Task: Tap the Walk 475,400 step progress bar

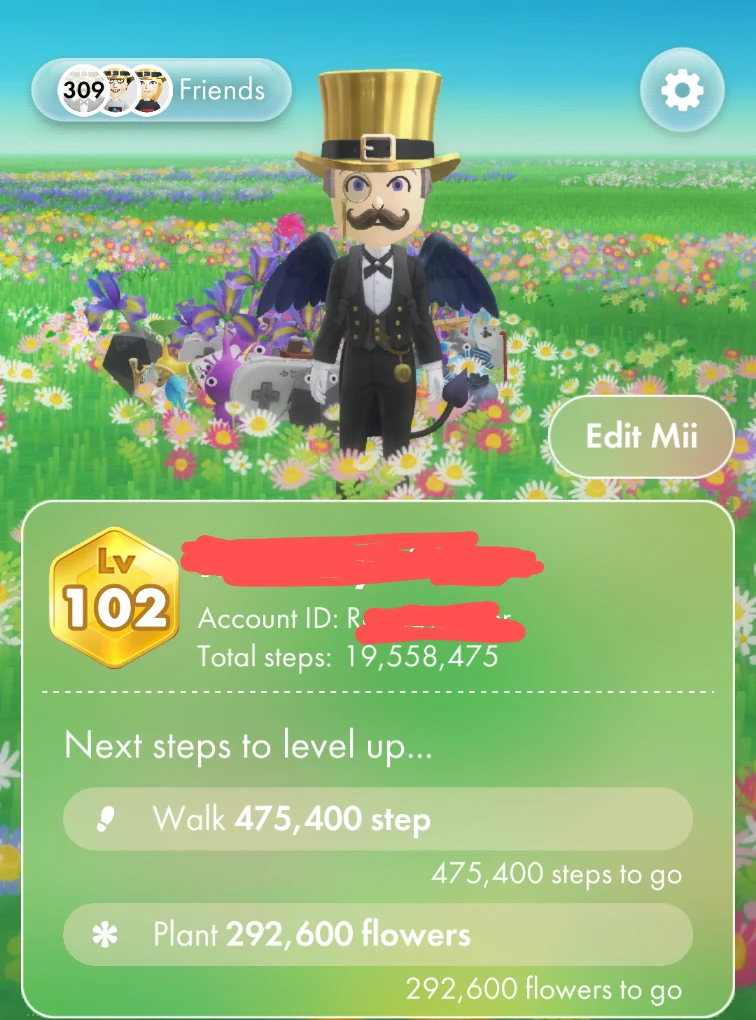Action: (378, 820)
